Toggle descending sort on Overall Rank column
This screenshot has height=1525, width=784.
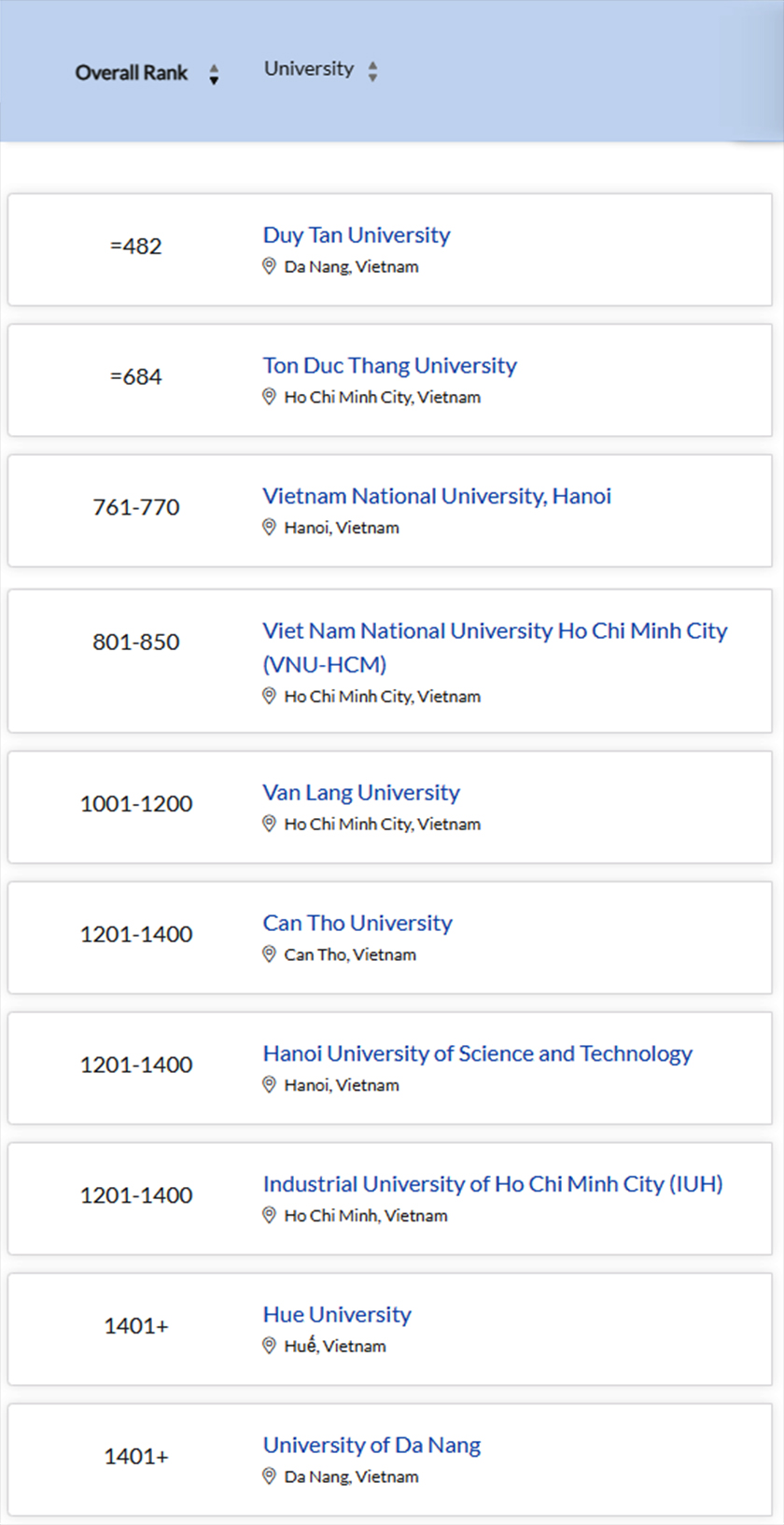(x=215, y=79)
